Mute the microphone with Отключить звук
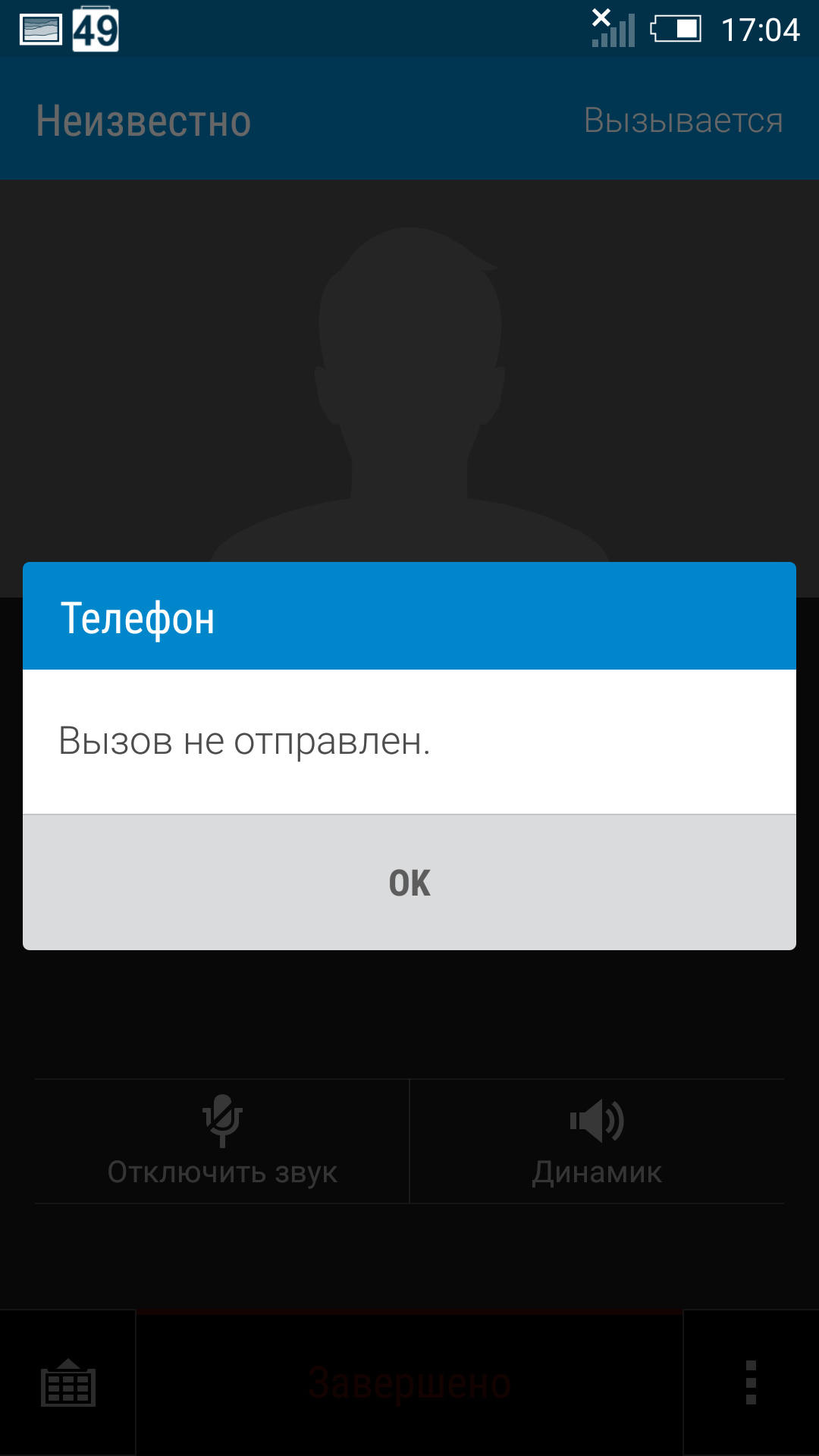 (x=222, y=1141)
